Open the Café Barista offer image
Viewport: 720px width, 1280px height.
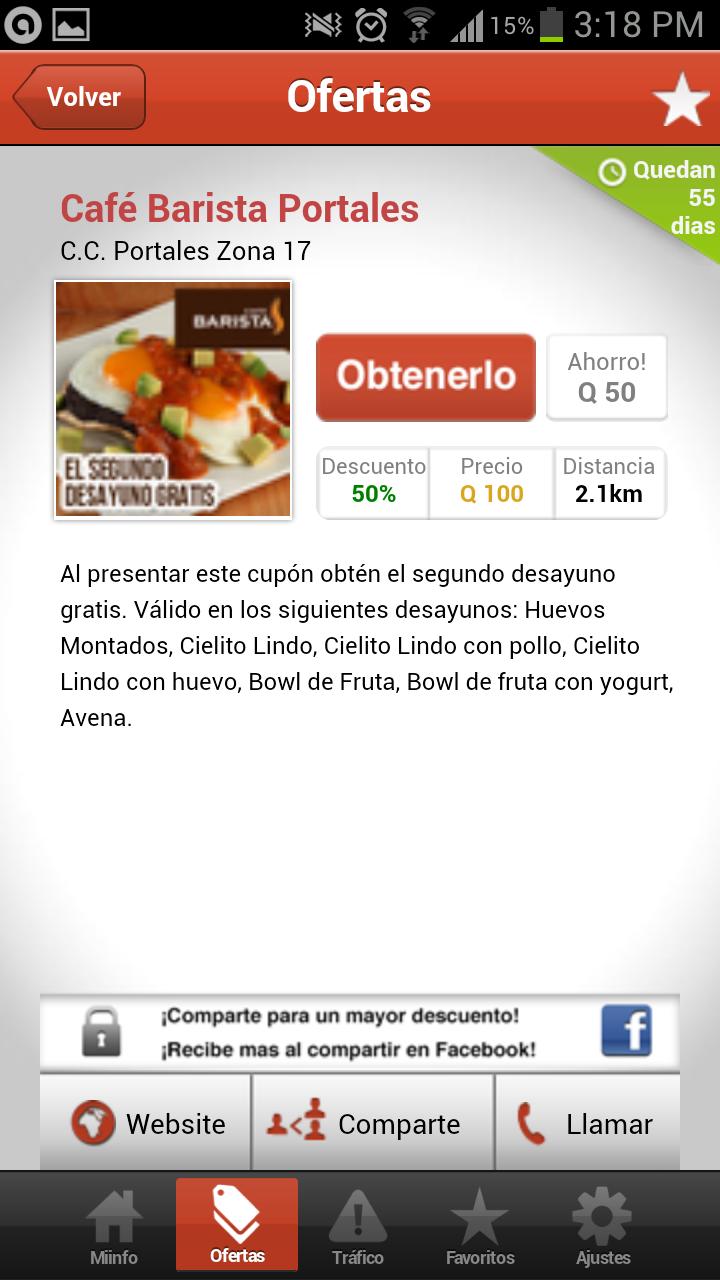click(173, 399)
